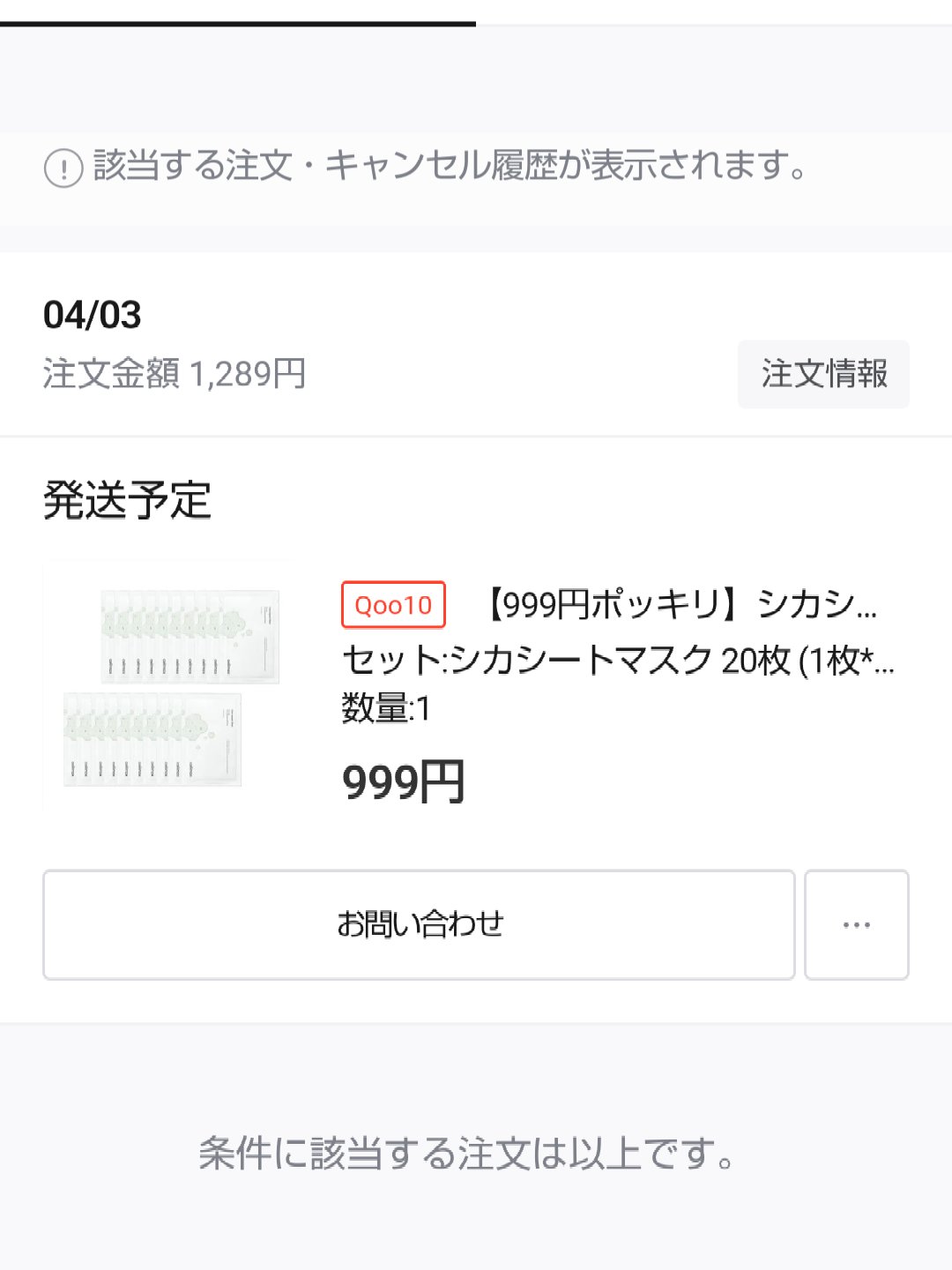
Task: Tap the お問い合わせ button
Action: (x=419, y=924)
